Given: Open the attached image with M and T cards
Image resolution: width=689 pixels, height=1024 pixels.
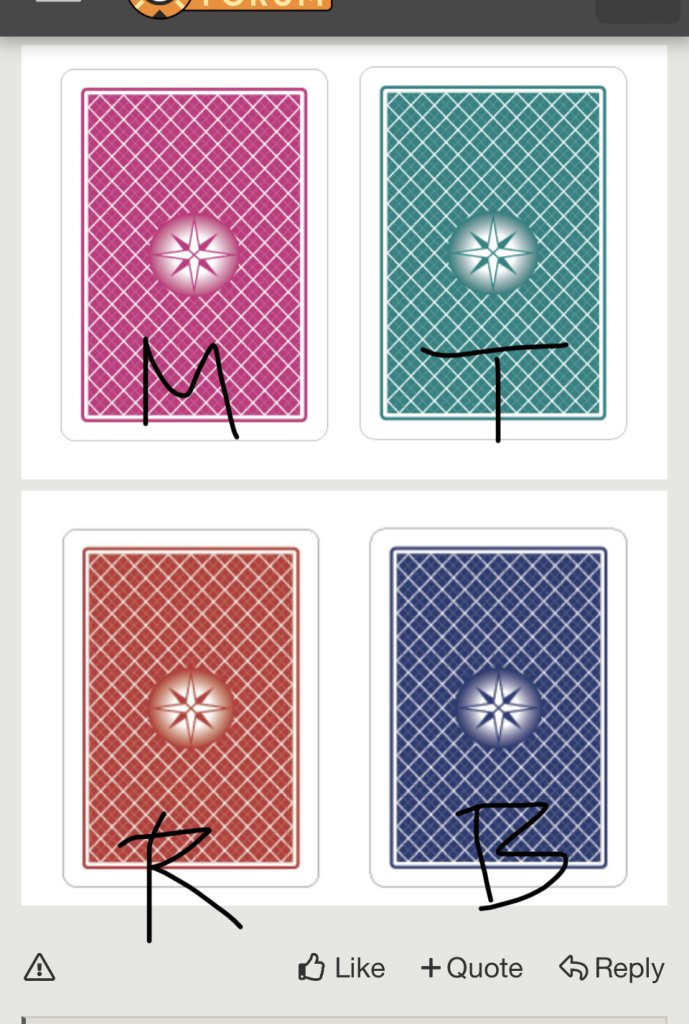Looking at the screenshot, I should coord(344,258).
